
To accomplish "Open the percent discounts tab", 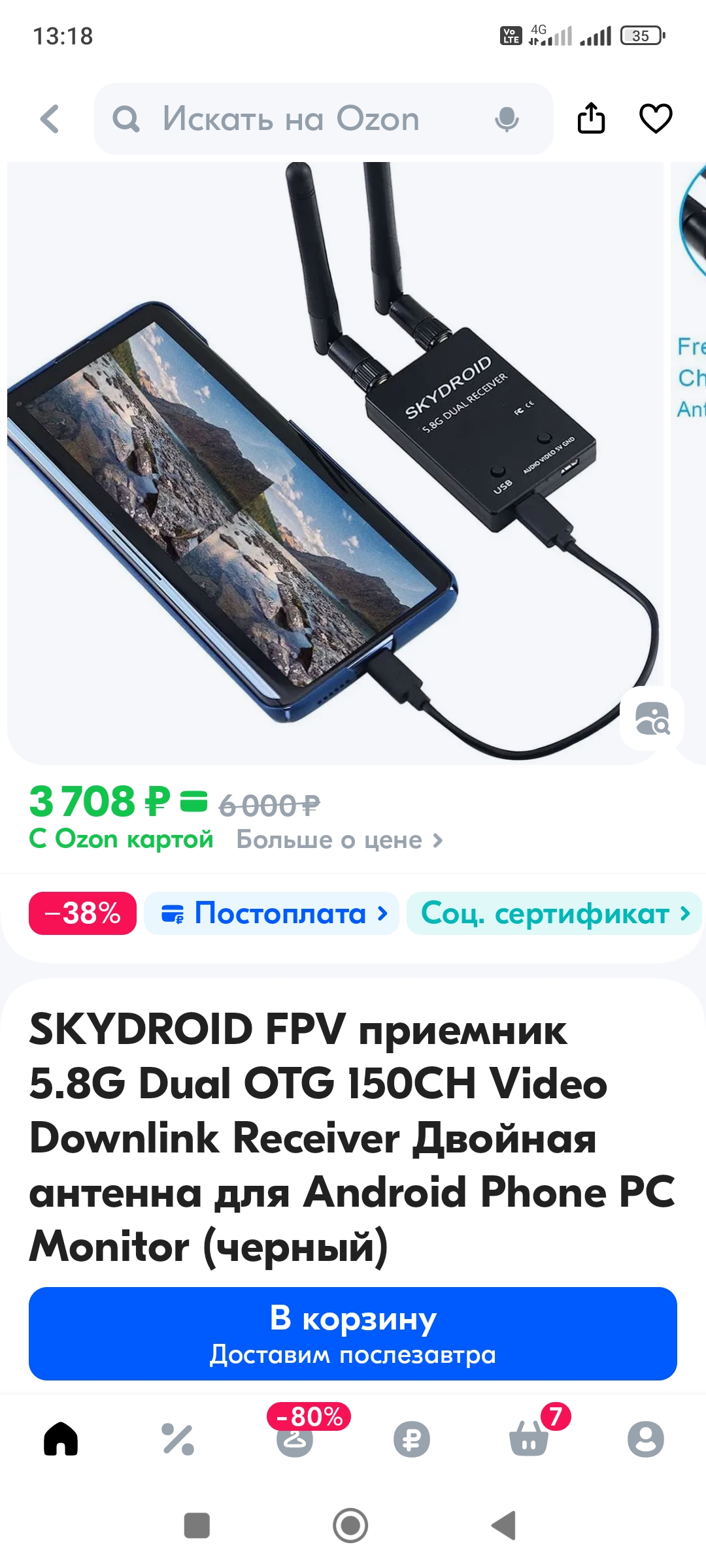I will point(178,1439).
